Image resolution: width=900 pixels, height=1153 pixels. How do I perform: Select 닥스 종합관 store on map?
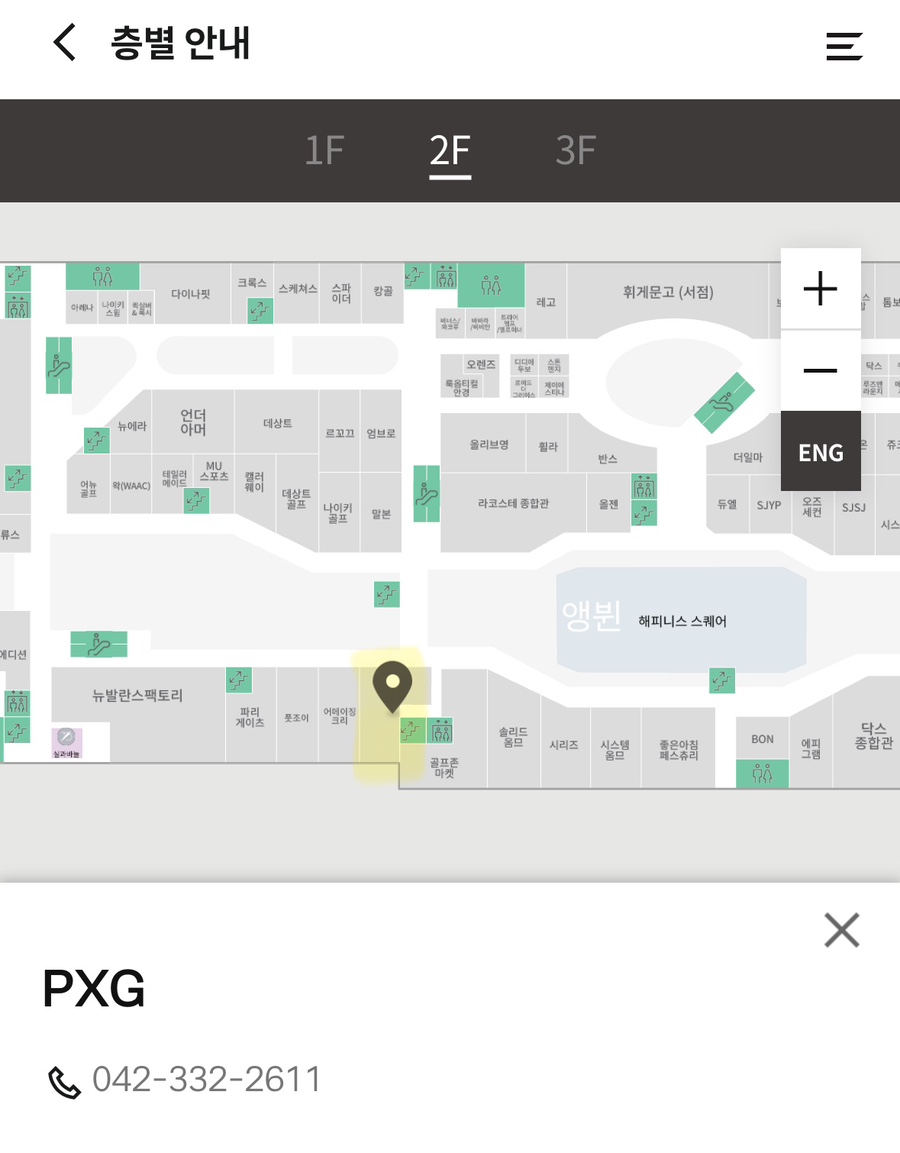(x=873, y=737)
